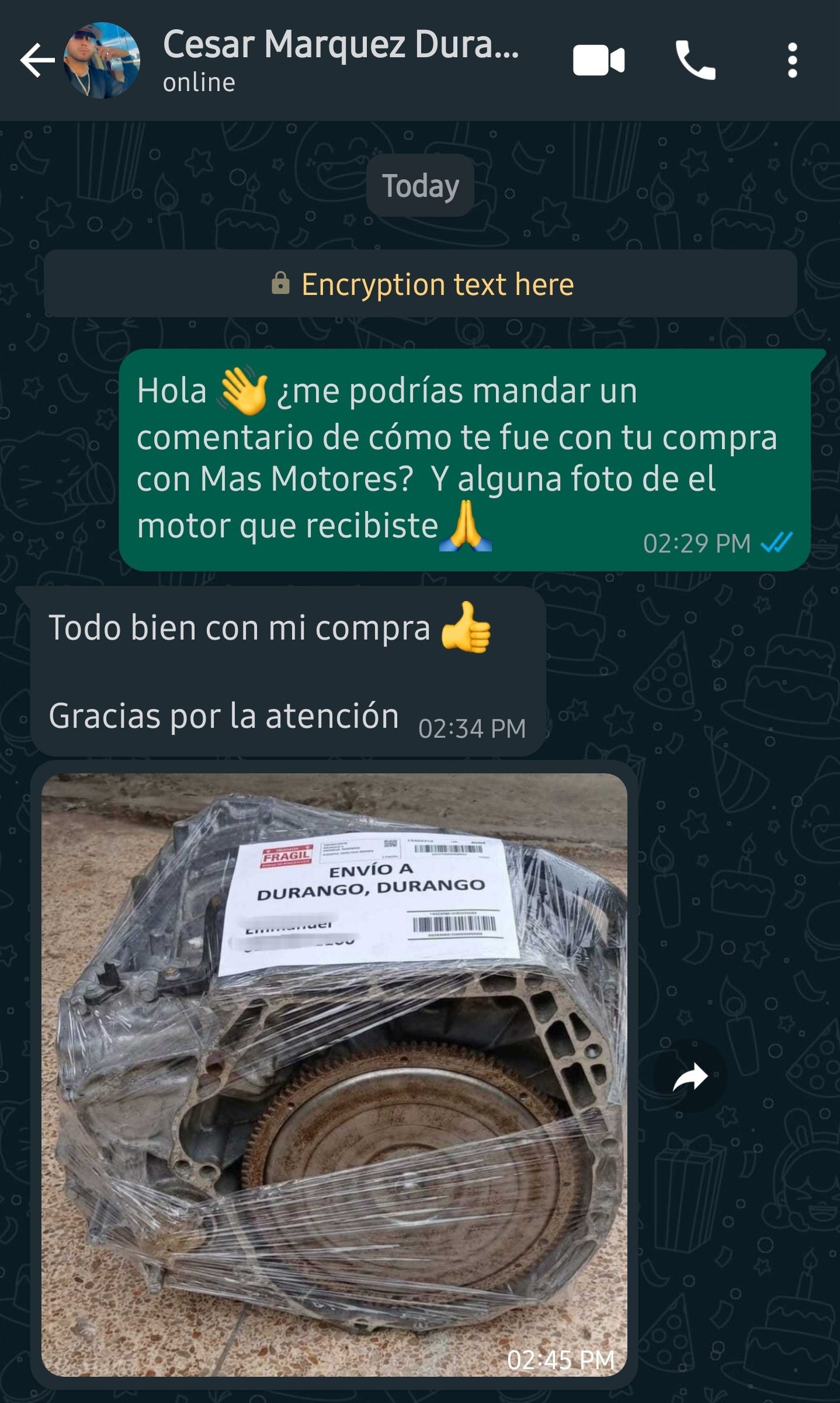Screen dimensions: 840x1403
Task: Tap the 'Today' date divider
Action: pos(419,184)
